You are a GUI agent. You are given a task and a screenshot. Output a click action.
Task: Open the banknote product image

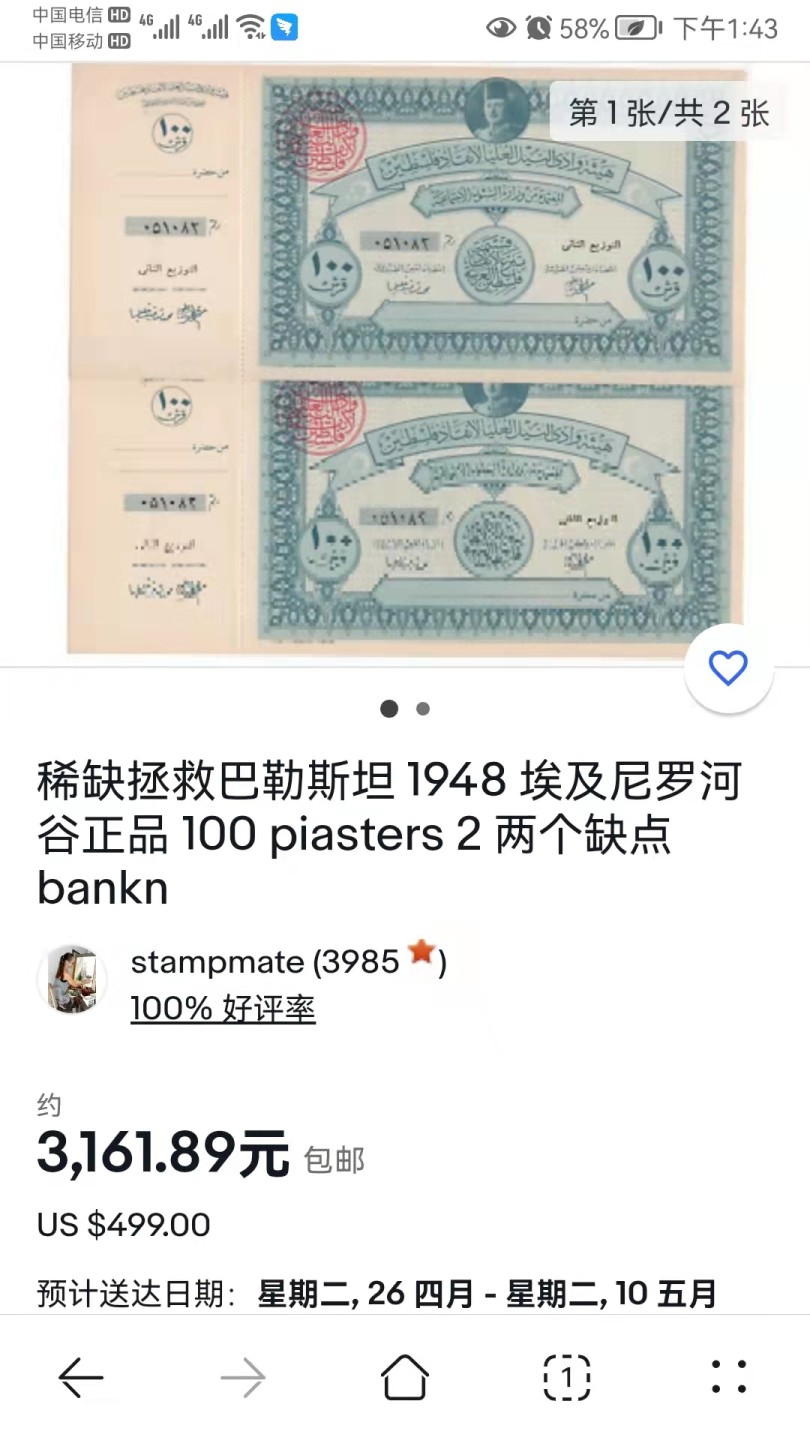click(x=405, y=360)
